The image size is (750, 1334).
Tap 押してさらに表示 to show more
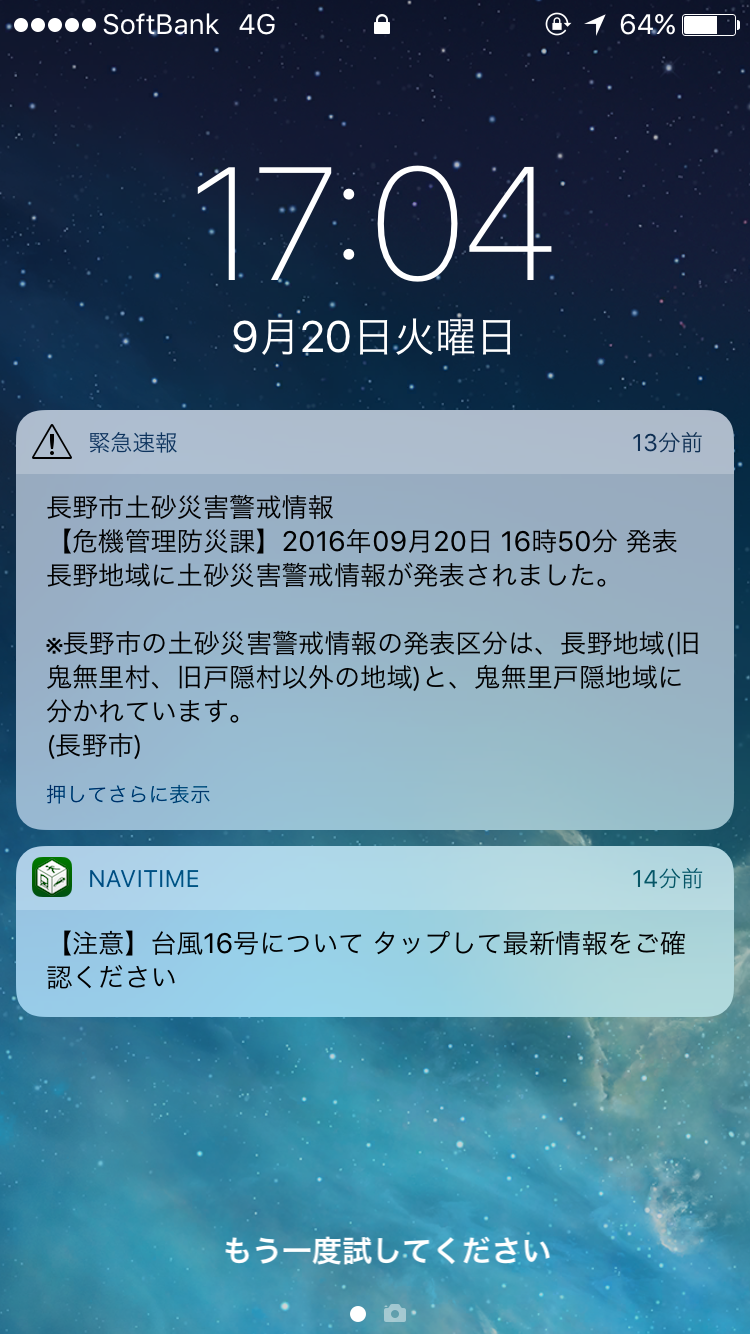[x=128, y=795]
